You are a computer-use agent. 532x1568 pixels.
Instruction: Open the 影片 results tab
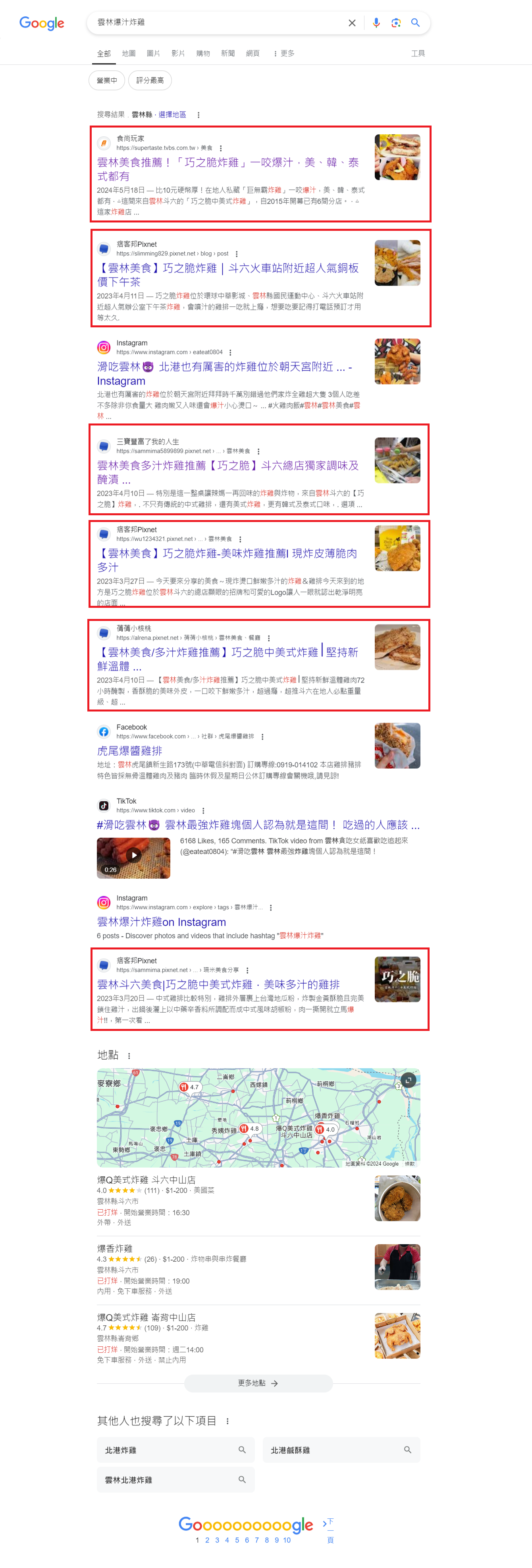point(178,54)
